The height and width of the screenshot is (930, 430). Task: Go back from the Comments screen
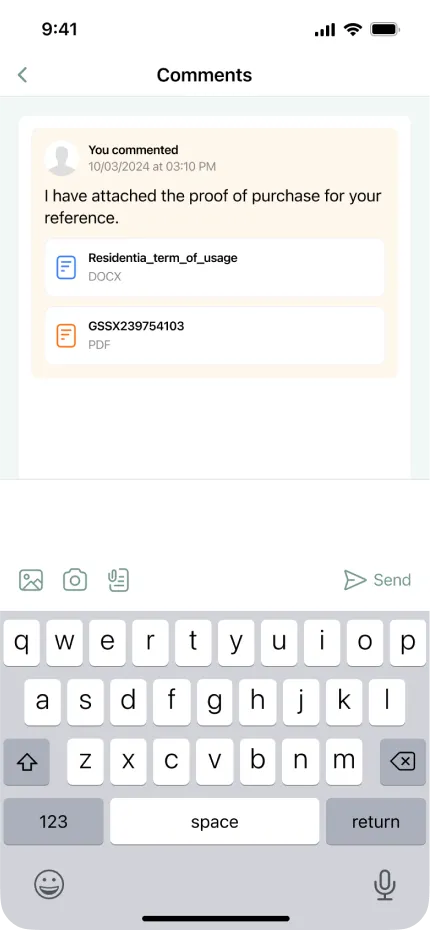click(23, 75)
